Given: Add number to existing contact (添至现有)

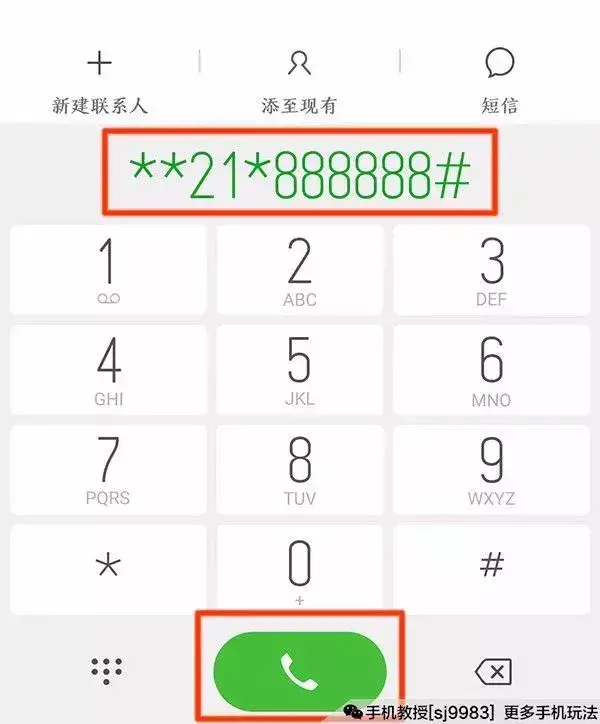Looking at the screenshot, I should click(299, 80).
